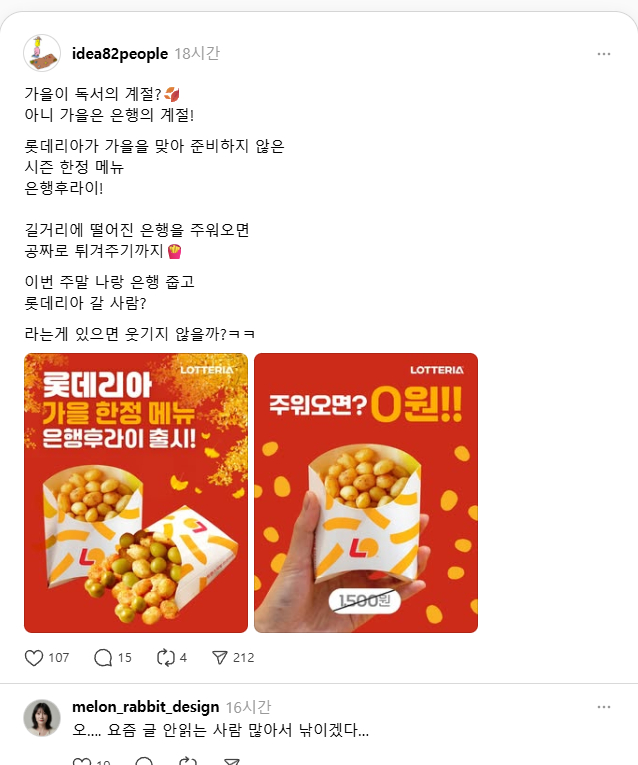Open comments on idea82people's post
Viewport: 638px width, 765px height.
click(x=103, y=657)
